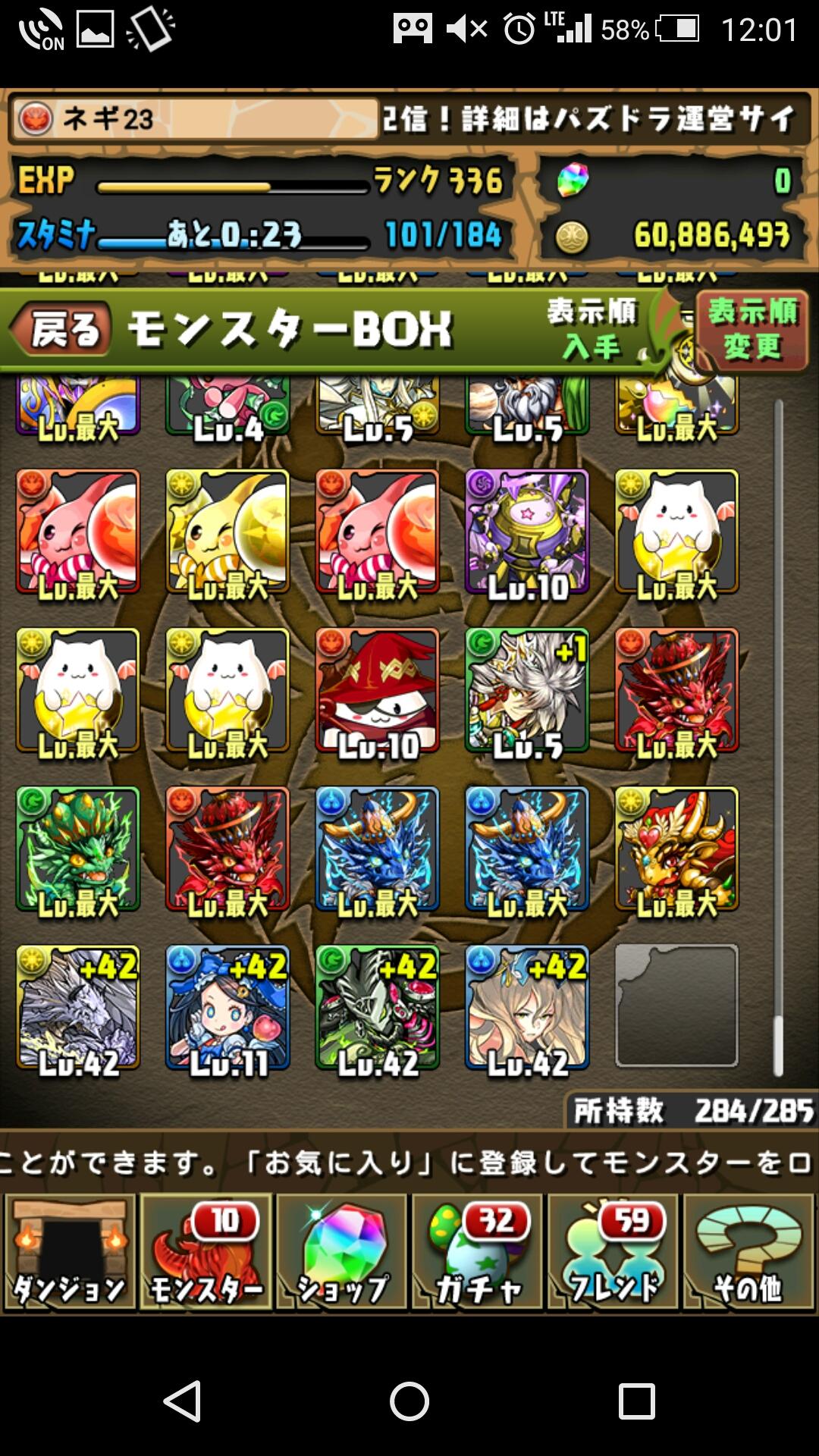Image resolution: width=819 pixels, height=1456 pixels.
Task: Select the purple Lv.10 robot monster
Action: [527, 532]
